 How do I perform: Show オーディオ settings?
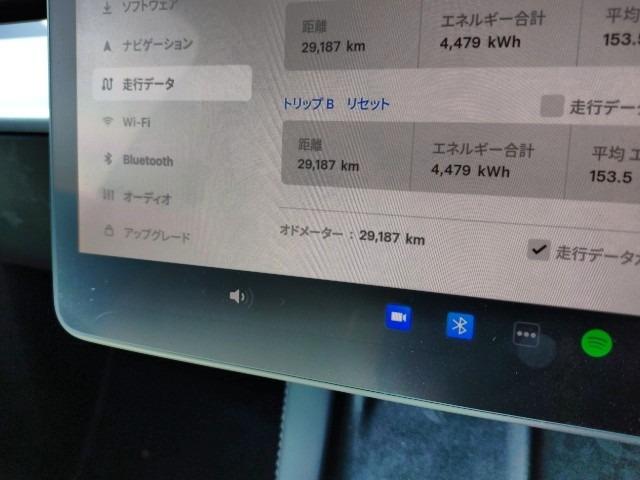coord(146,198)
